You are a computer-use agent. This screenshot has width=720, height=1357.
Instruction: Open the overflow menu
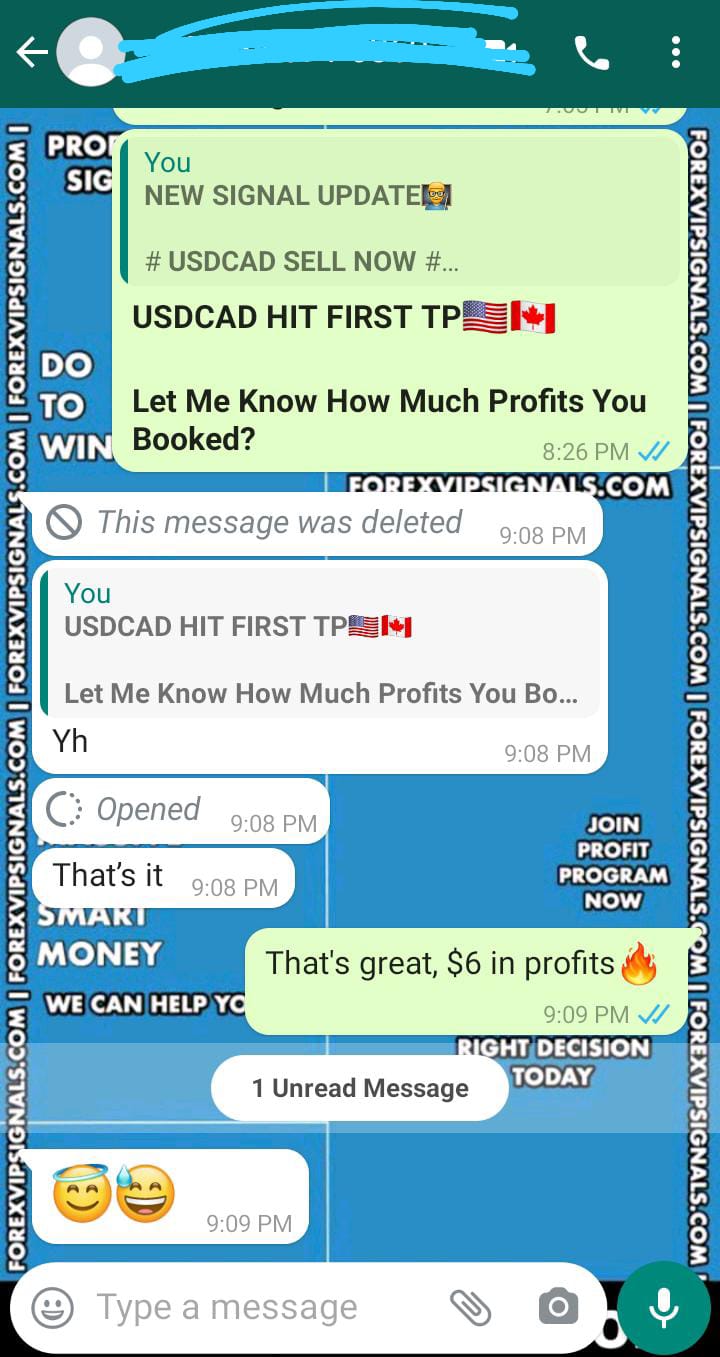tap(676, 53)
